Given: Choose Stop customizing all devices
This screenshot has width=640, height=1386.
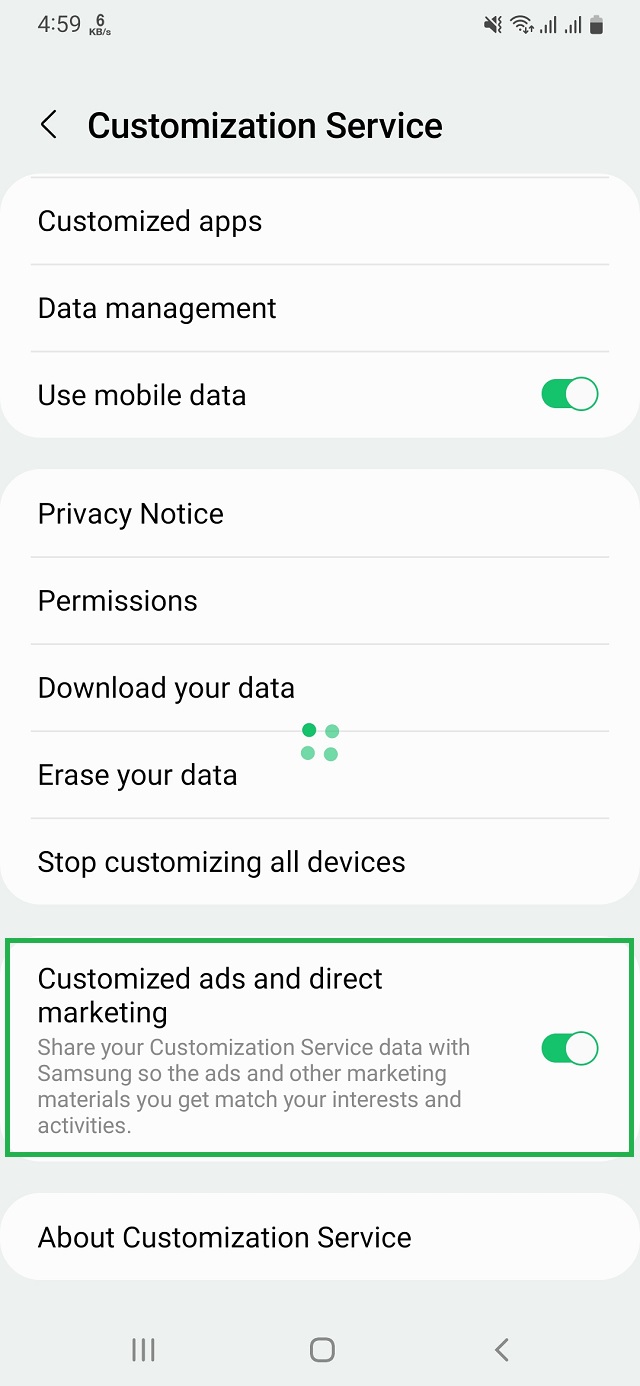Looking at the screenshot, I should [x=222, y=862].
